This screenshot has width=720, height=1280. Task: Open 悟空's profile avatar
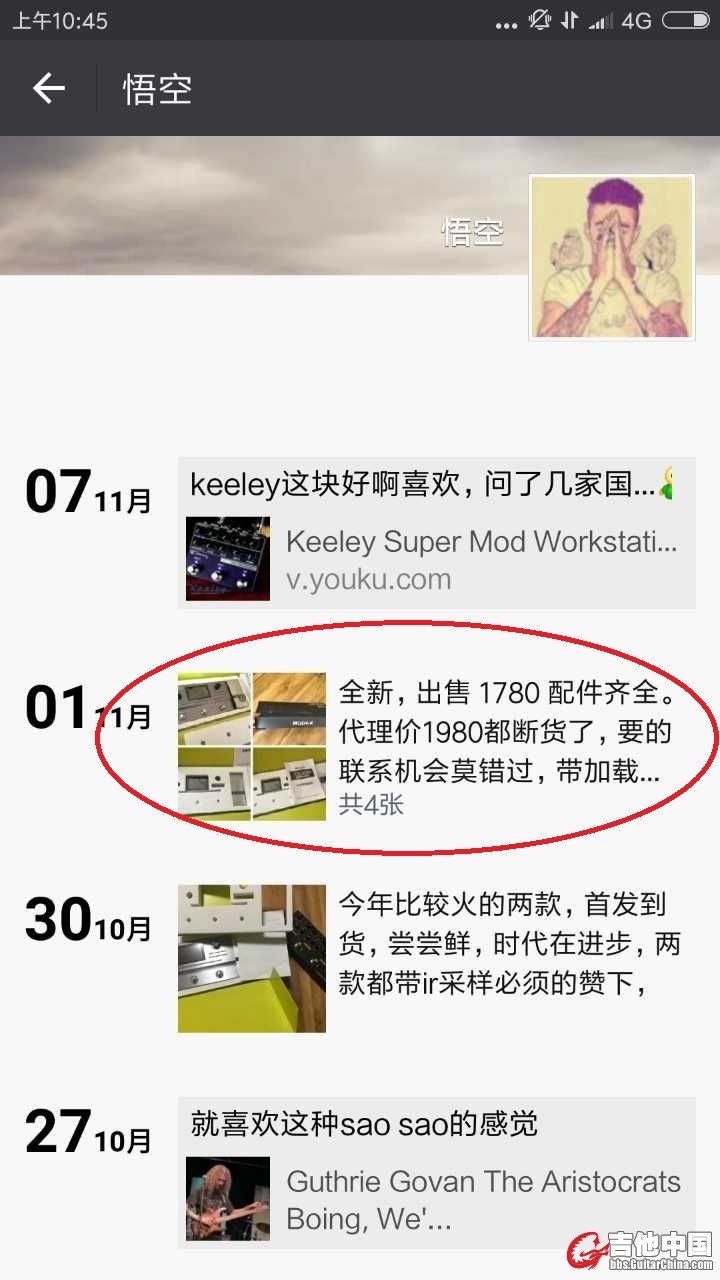click(611, 257)
